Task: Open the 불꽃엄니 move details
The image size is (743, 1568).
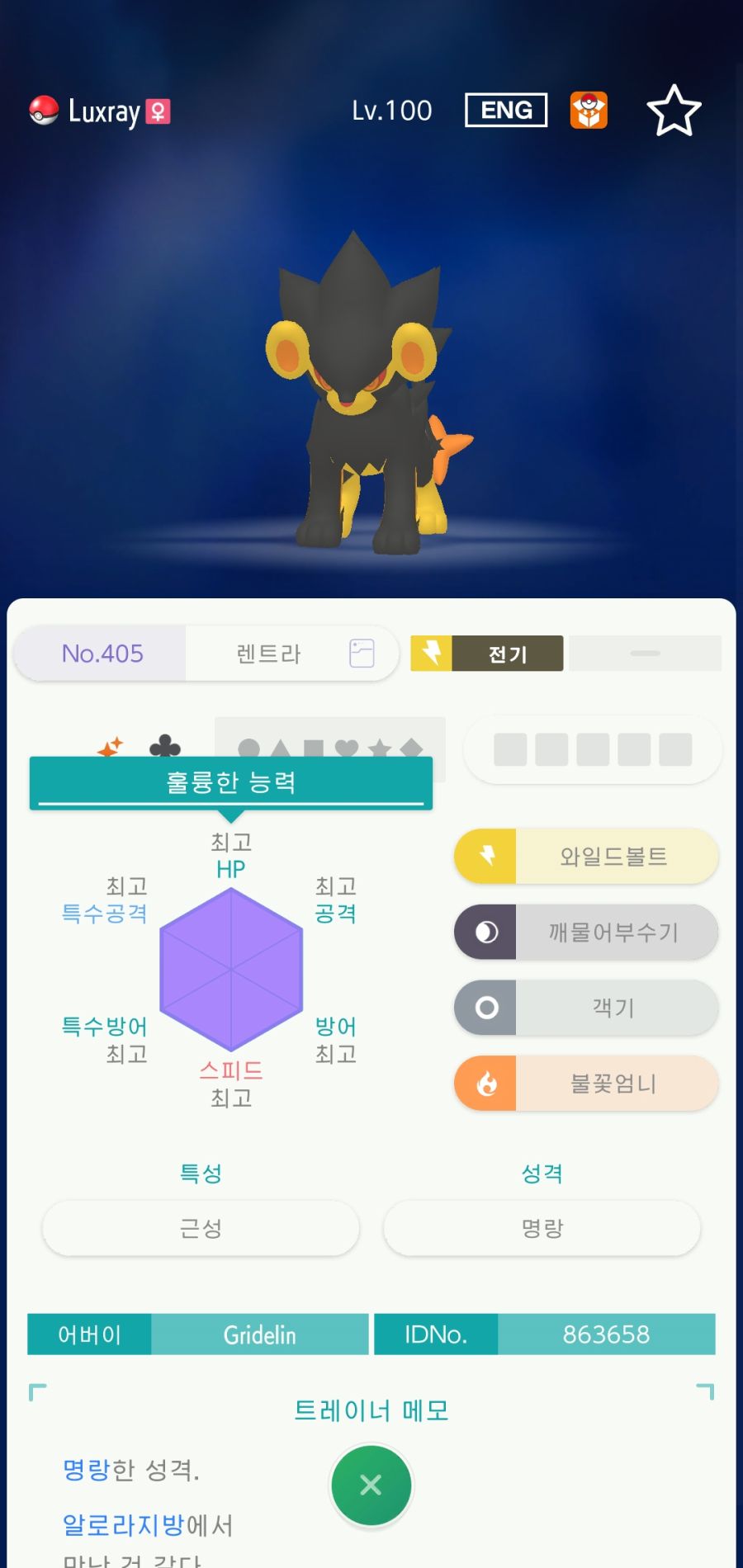Action: (586, 1083)
